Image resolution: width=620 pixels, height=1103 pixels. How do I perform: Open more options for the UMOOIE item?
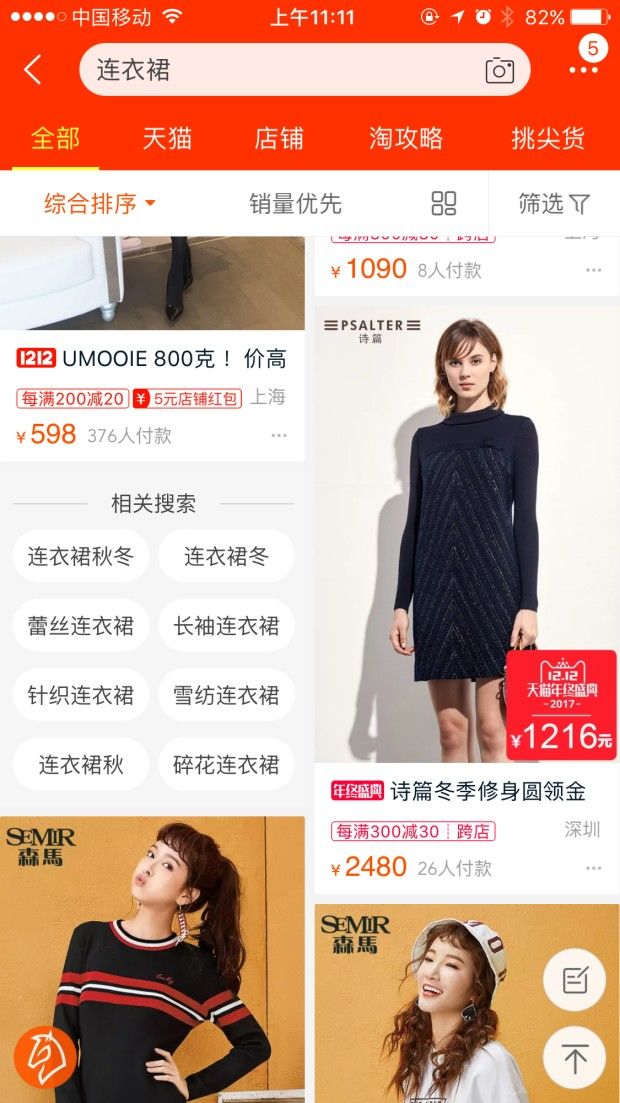click(279, 436)
